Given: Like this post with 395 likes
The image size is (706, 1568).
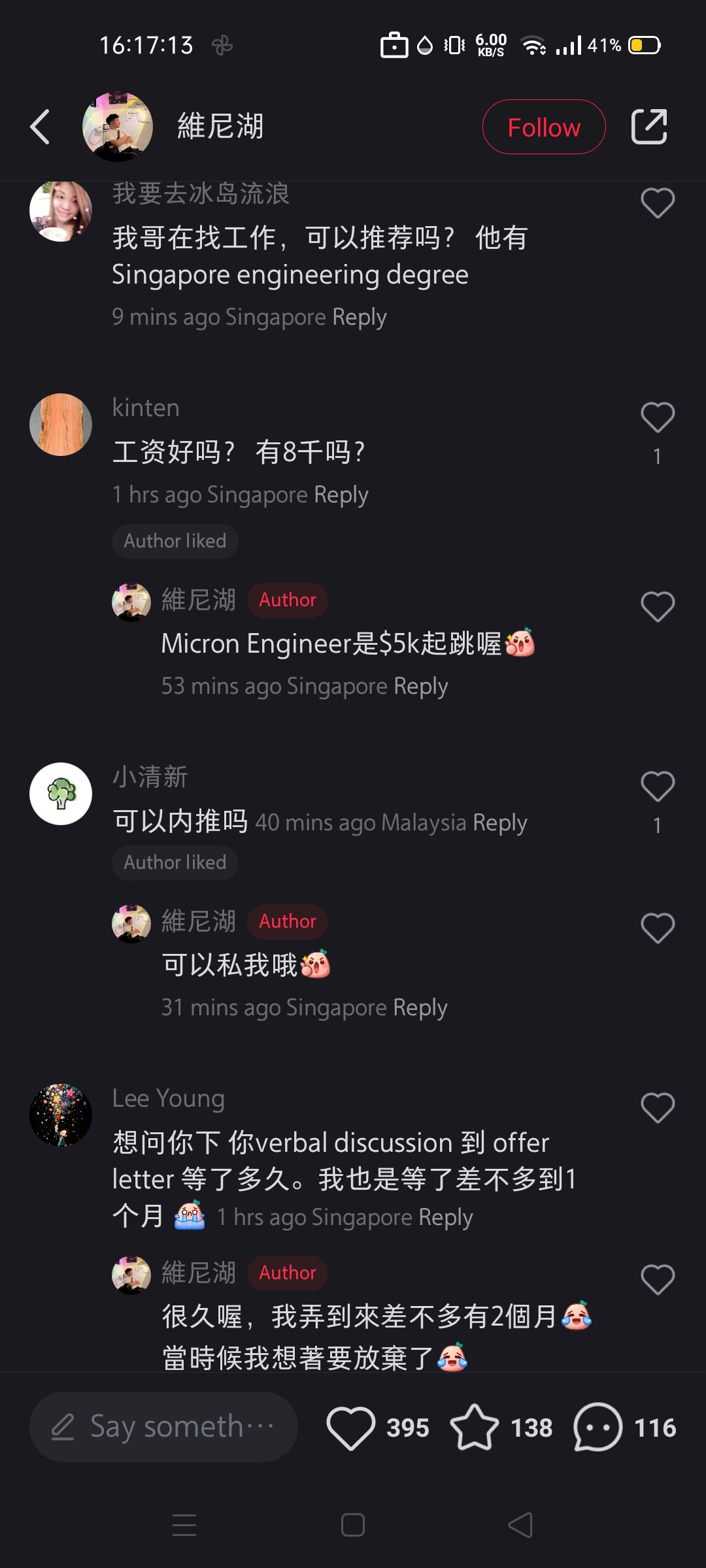Looking at the screenshot, I should (351, 1428).
